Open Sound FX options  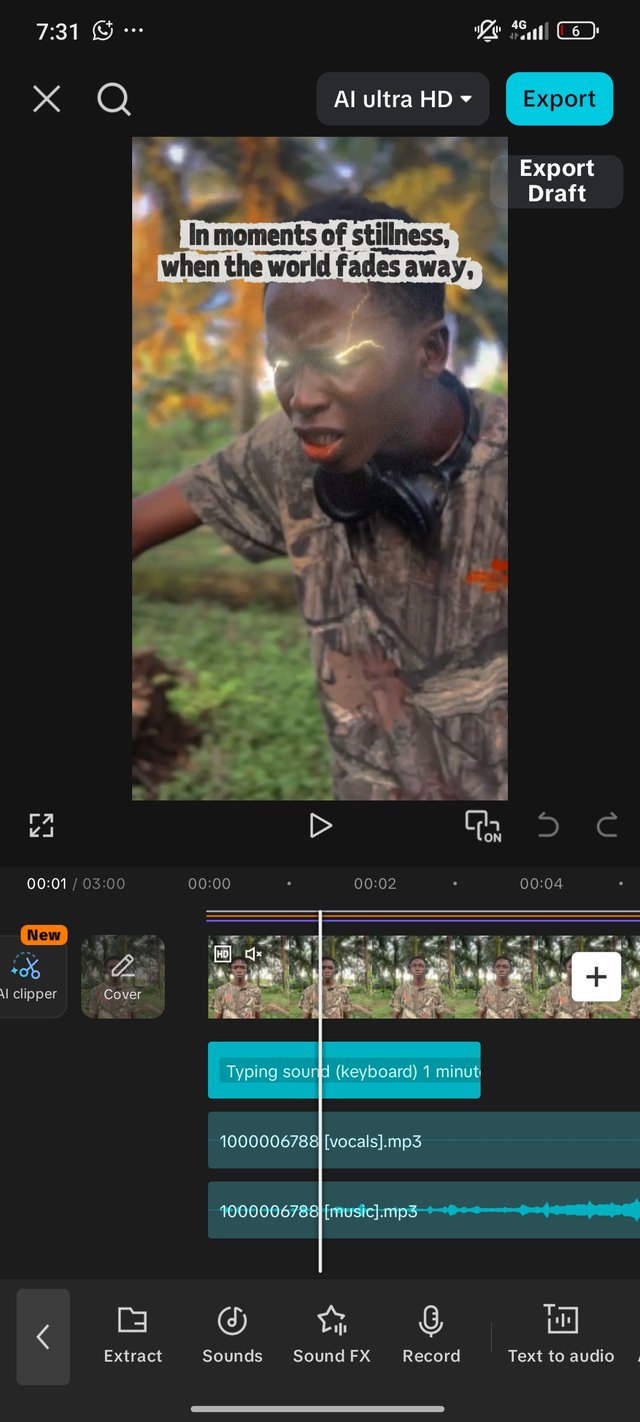pos(331,1334)
